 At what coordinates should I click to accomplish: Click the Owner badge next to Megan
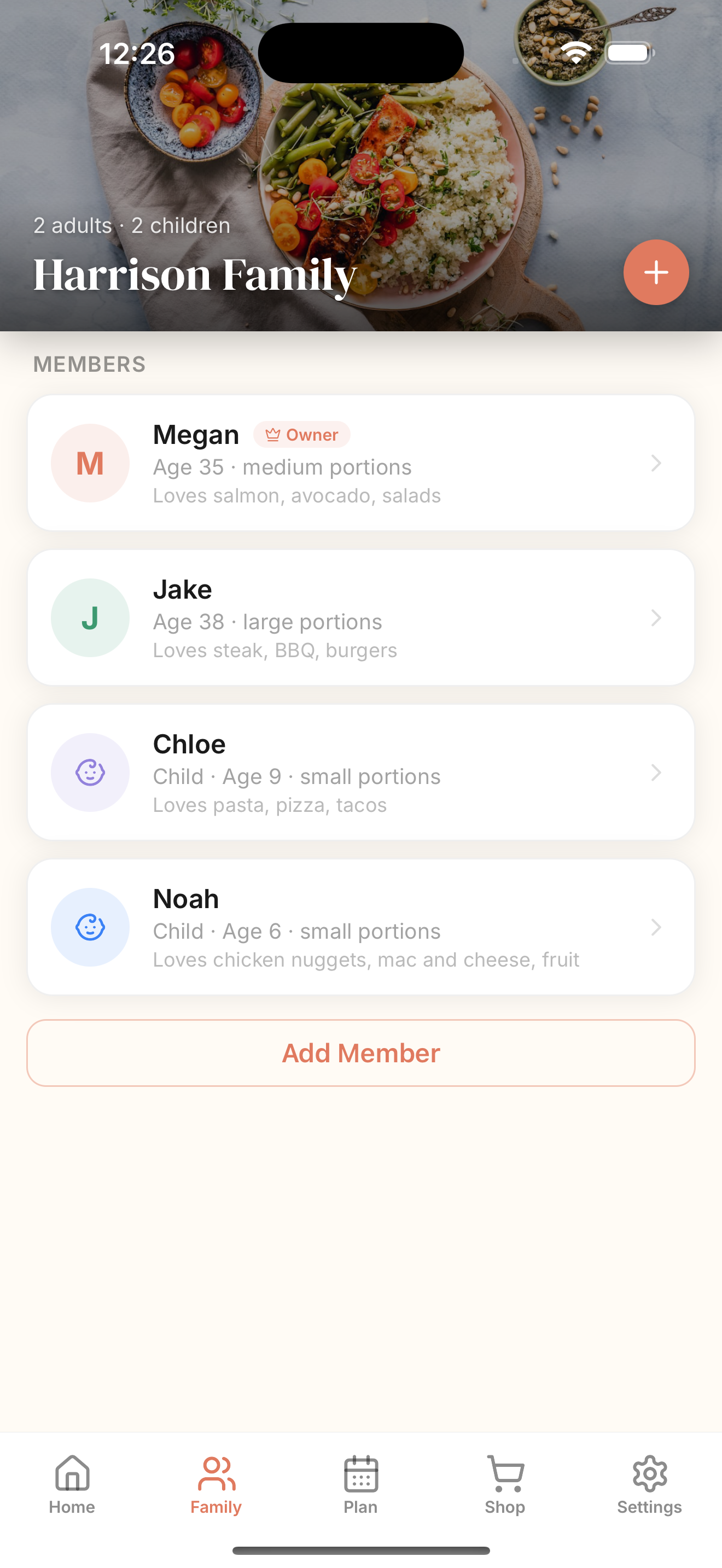pyautogui.click(x=302, y=435)
